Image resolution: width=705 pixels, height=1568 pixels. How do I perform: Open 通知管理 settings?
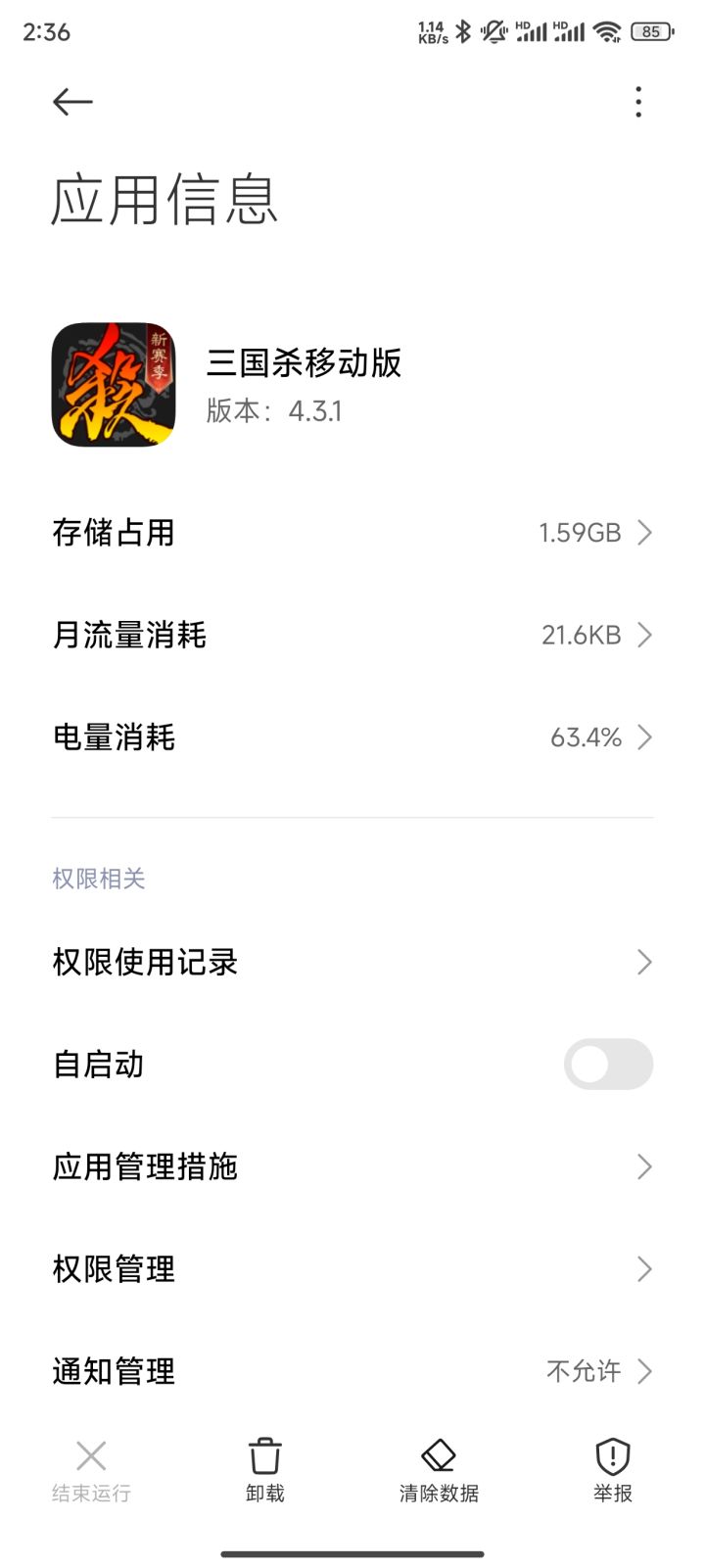[x=352, y=1371]
